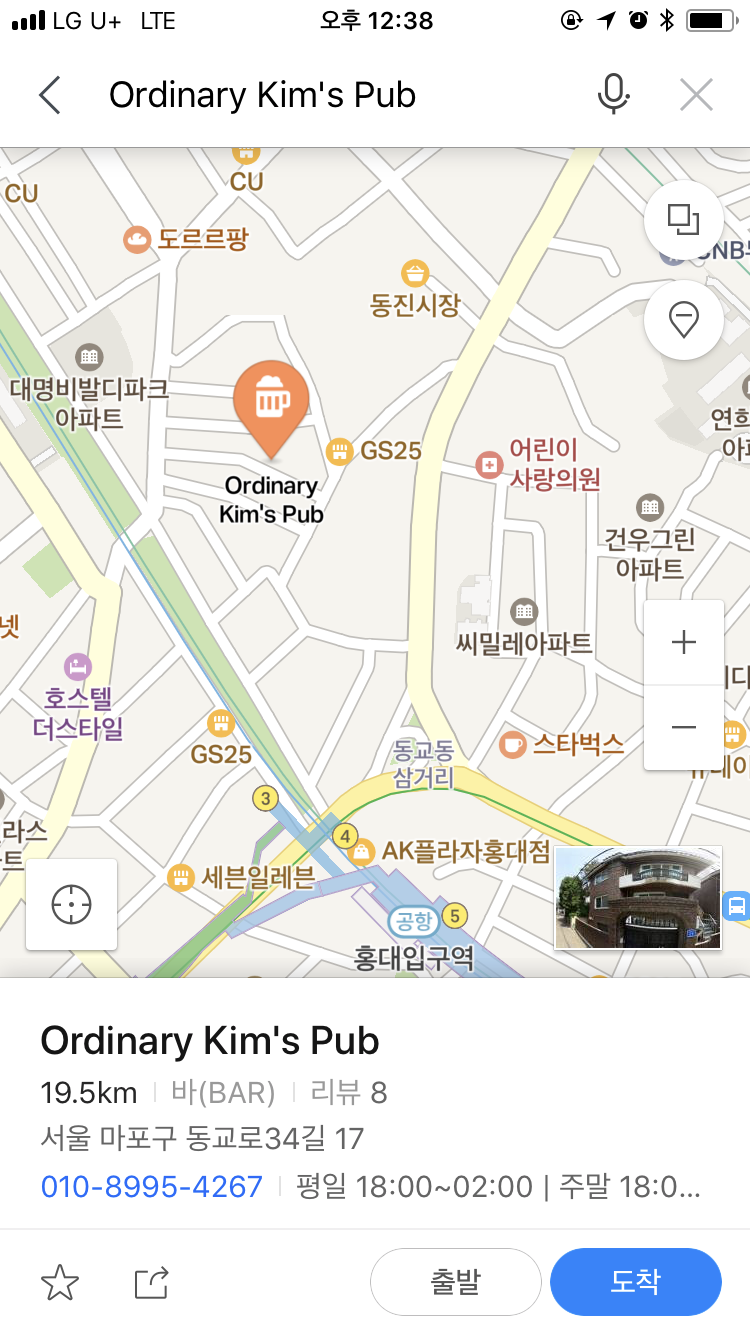Tap the location pin button below layers
750x1334 pixels.
(684, 320)
